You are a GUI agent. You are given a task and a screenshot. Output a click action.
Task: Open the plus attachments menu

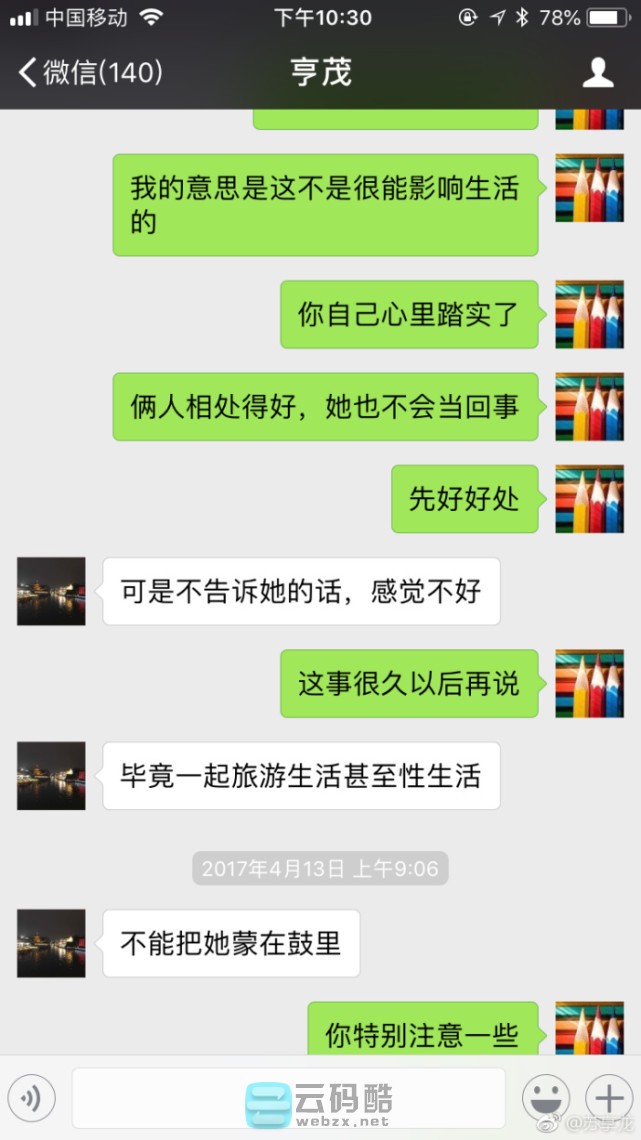(x=606, y=1097)
